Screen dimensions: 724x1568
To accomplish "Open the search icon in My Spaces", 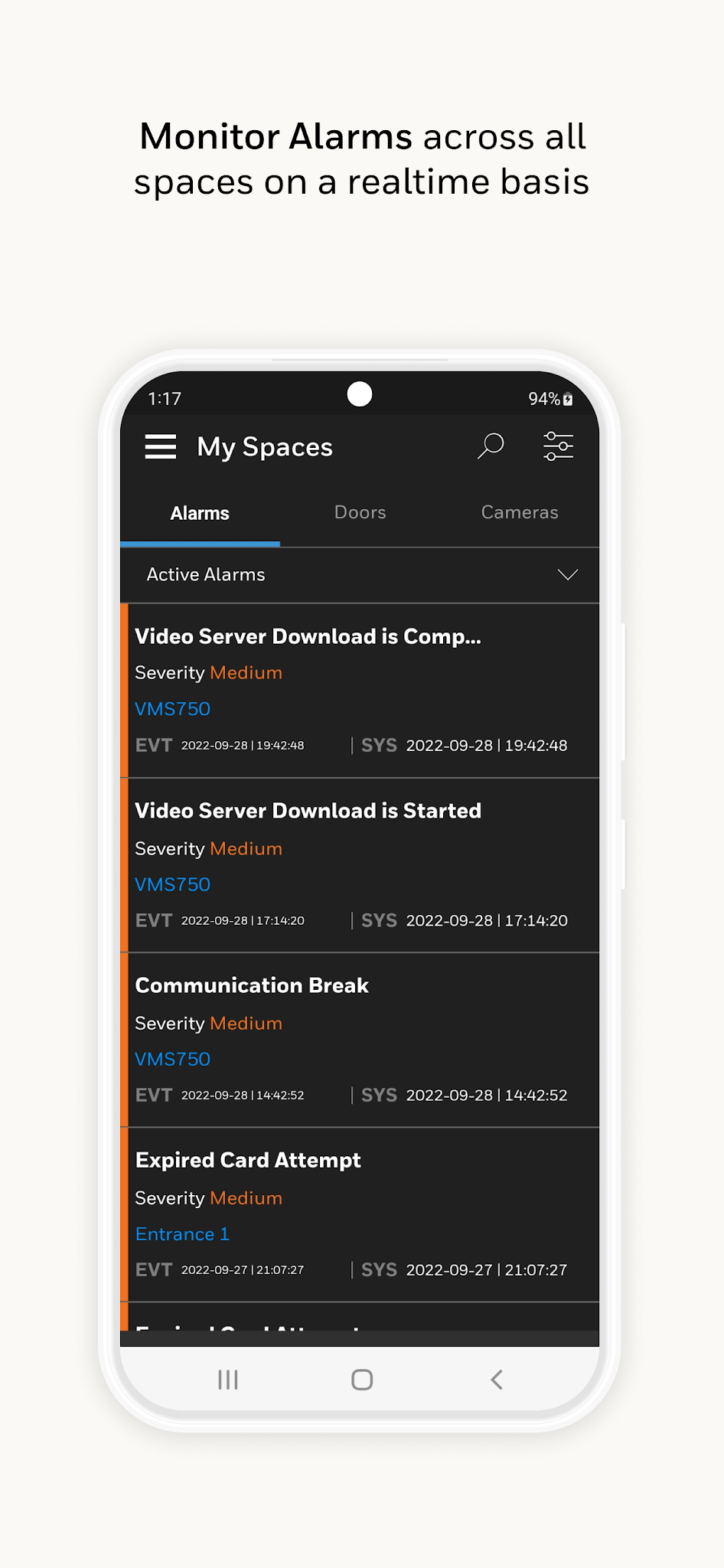I will click(x=491, y=446).
